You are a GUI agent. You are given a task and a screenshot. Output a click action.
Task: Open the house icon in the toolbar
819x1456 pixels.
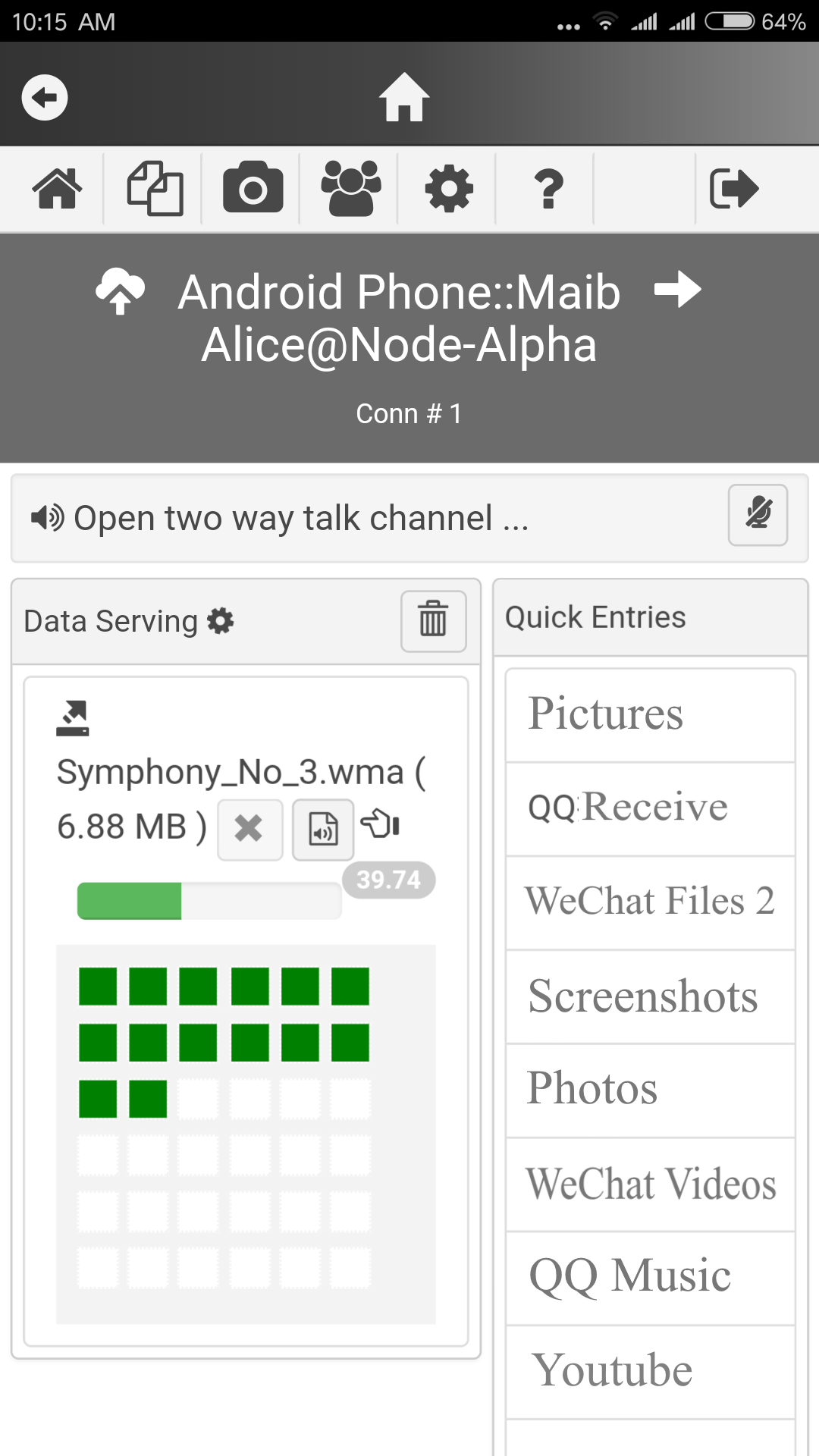click(x=57, y=189)
